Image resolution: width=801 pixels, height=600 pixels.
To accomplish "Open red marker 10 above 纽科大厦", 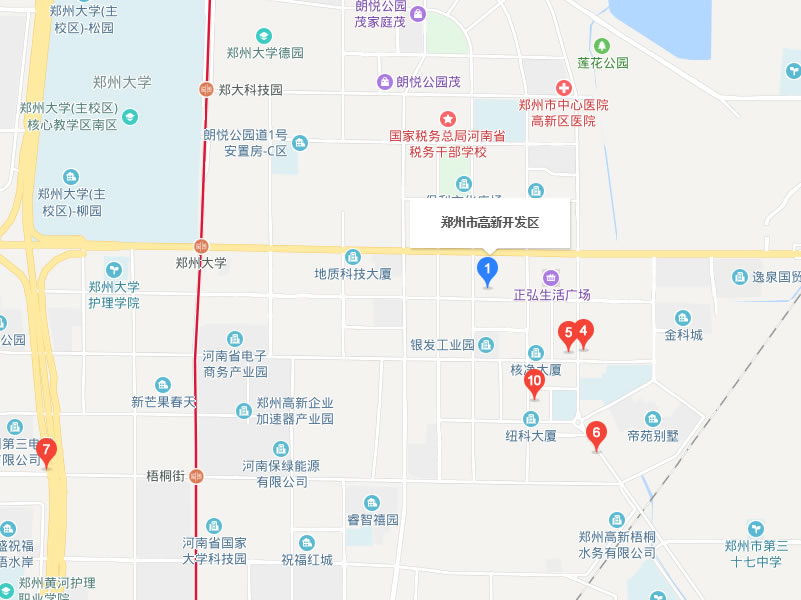I will pyautogui.click(x=534, y=382).
